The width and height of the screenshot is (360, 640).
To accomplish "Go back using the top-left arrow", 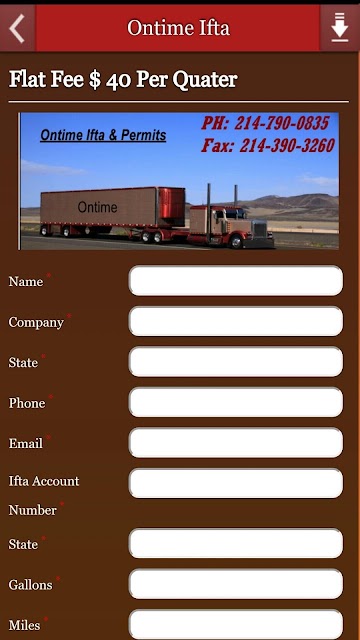I will tap(18, 28).
